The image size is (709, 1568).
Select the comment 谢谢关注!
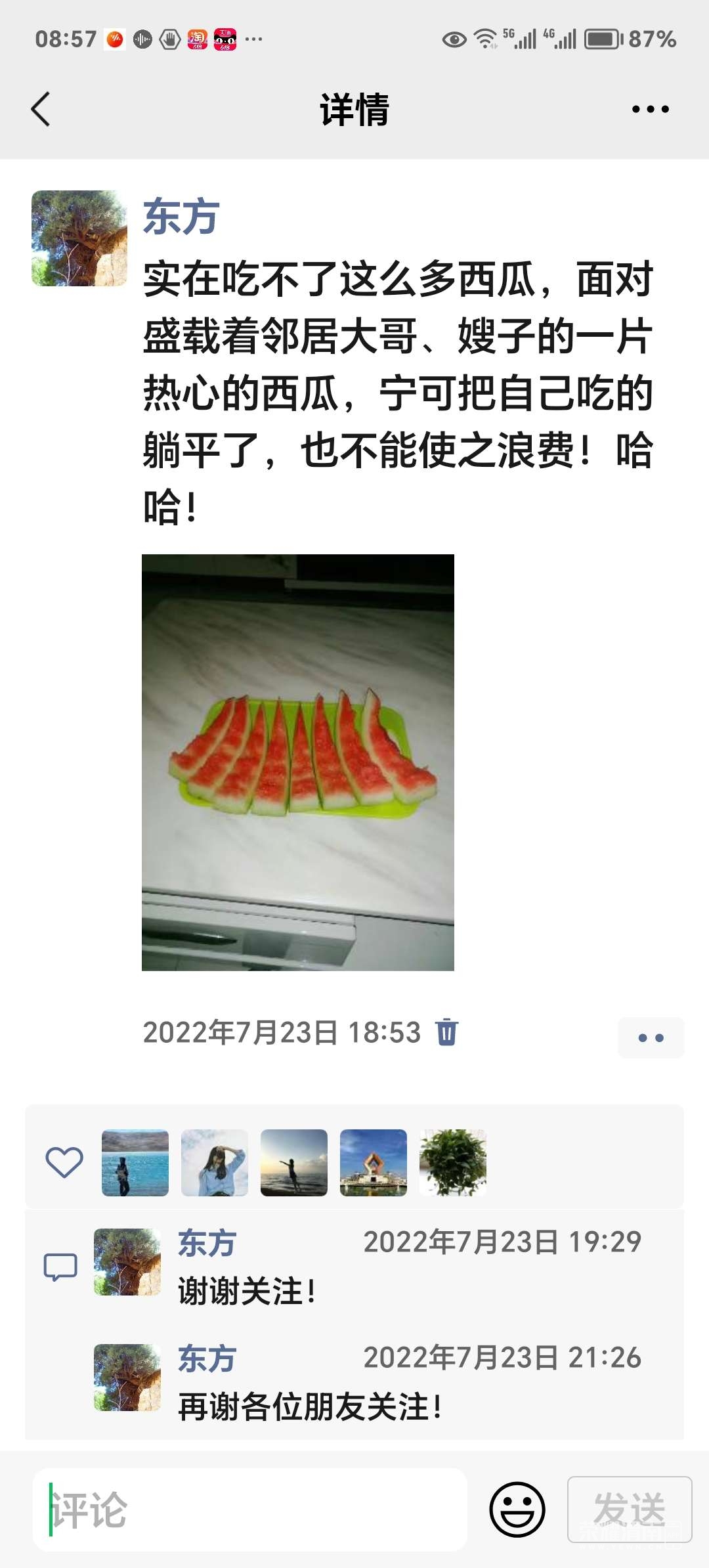(x=247, y=1292)
